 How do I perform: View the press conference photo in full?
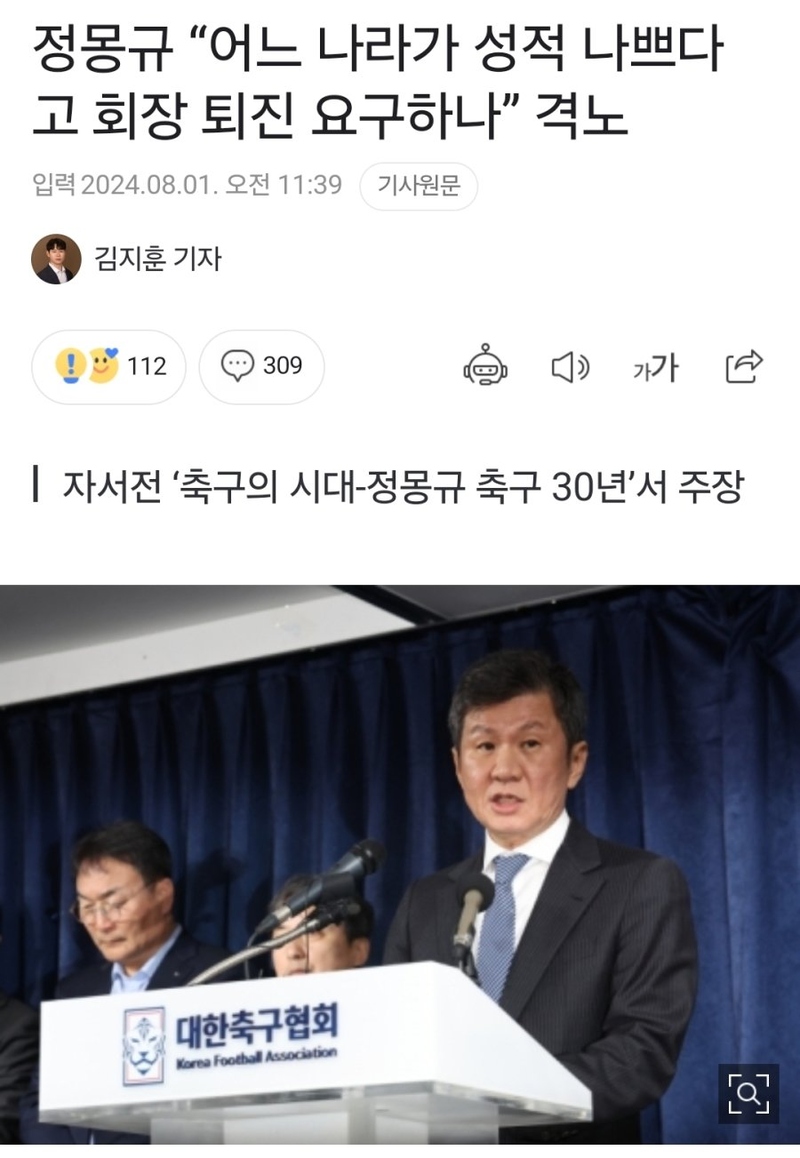[400, 850]
